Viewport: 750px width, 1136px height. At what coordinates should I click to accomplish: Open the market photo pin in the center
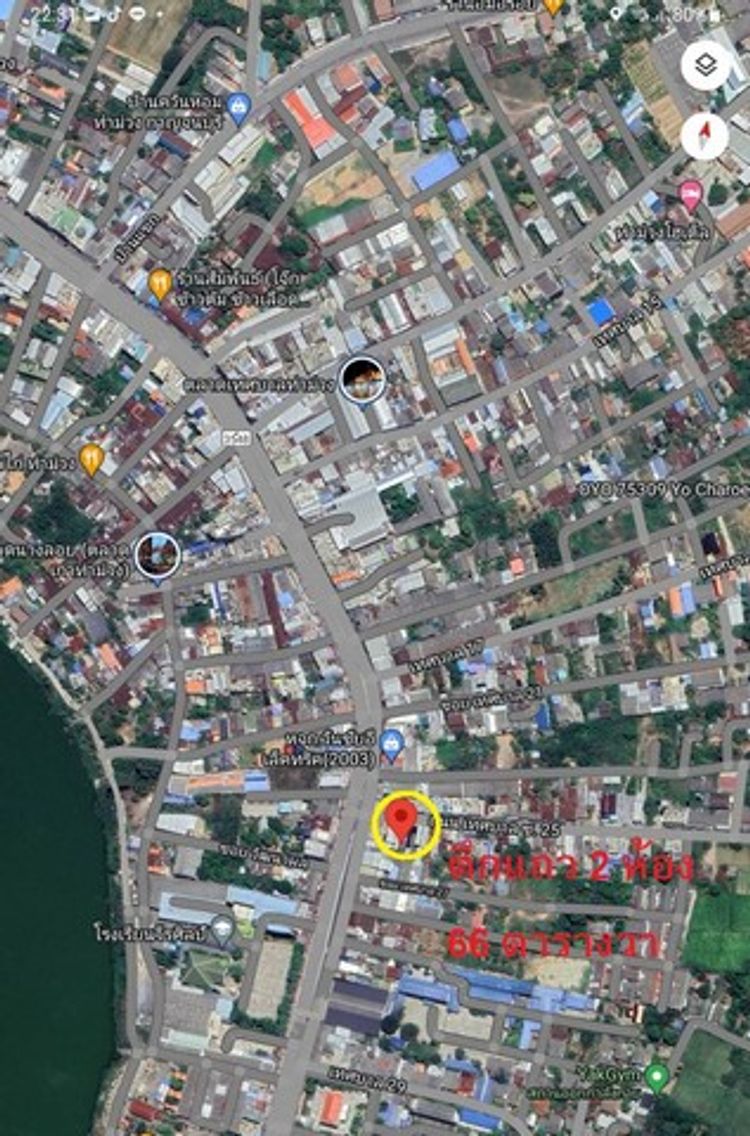tap(361, 380)
